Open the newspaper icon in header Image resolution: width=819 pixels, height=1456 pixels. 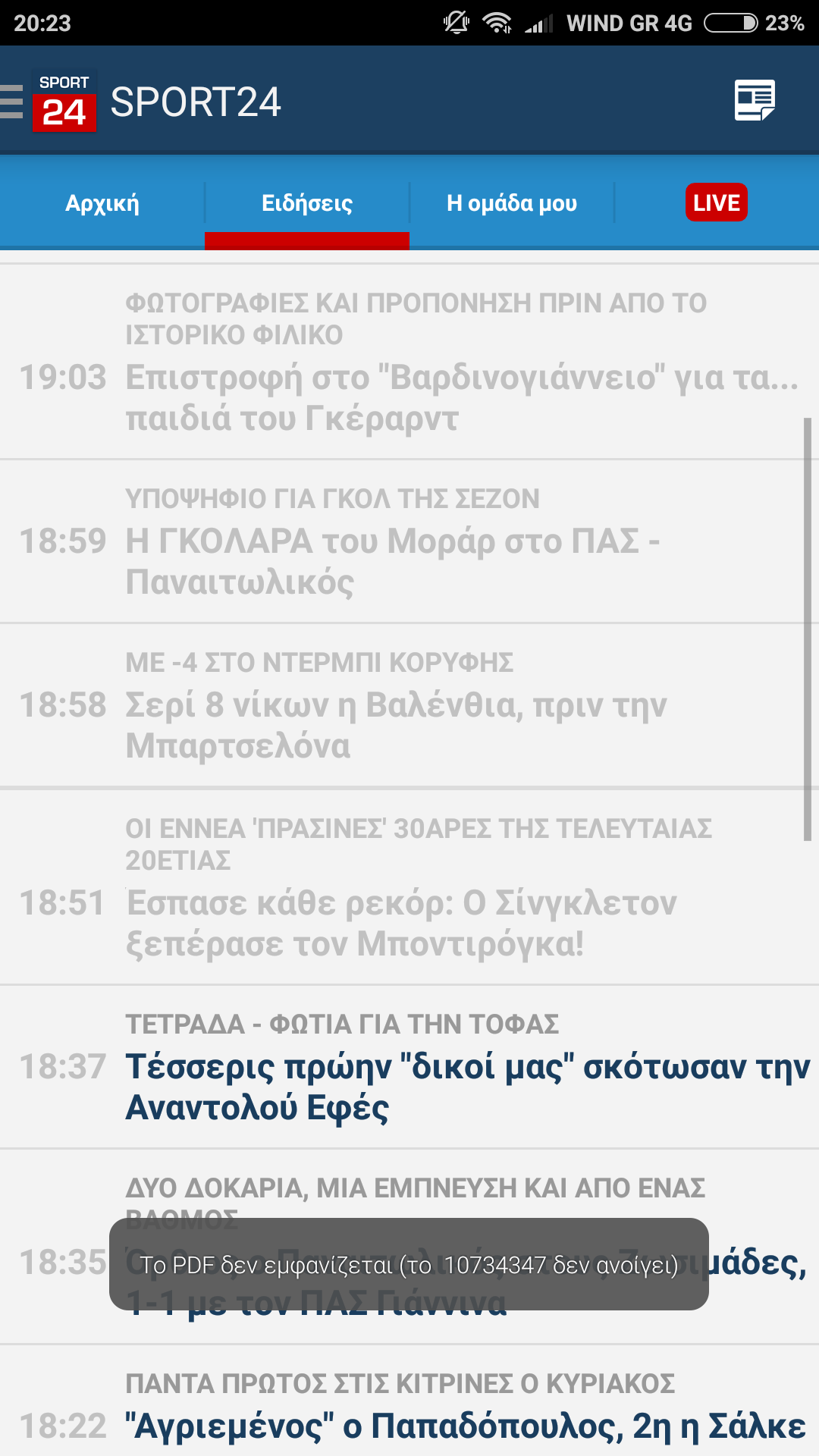pos(754,100)
